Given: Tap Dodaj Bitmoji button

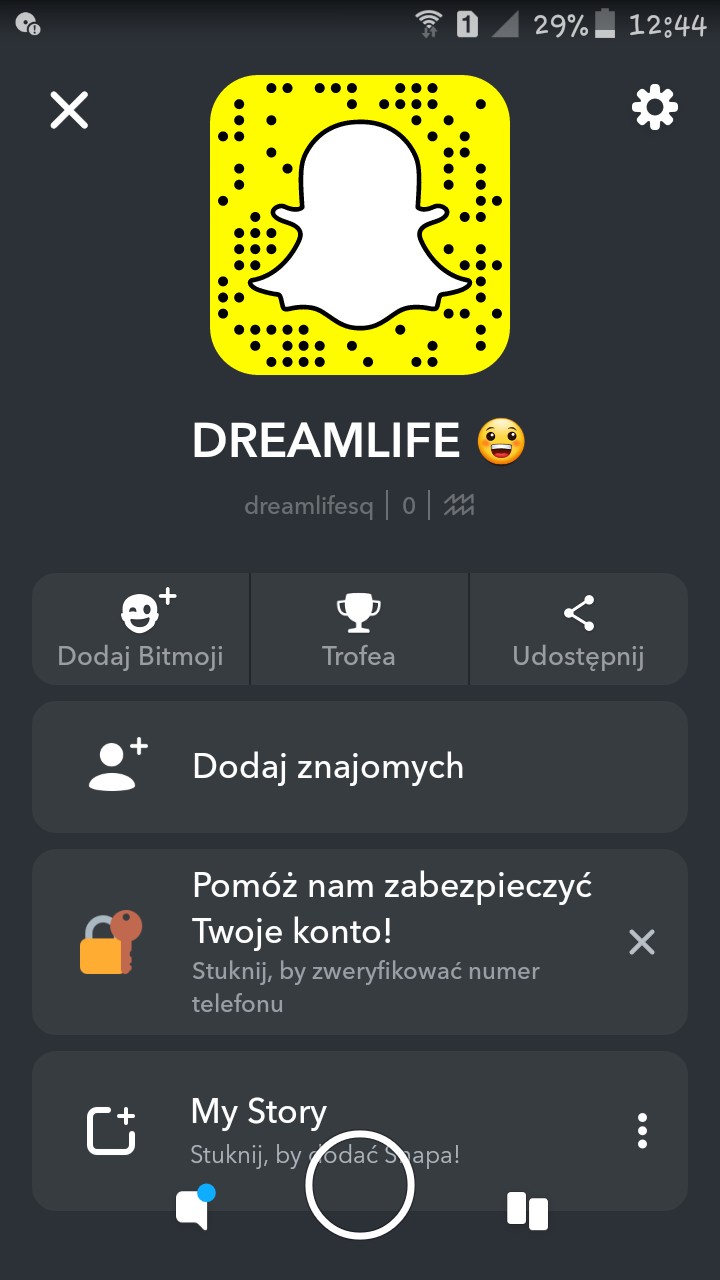Looking at the screenshot, I should [140, 629].
